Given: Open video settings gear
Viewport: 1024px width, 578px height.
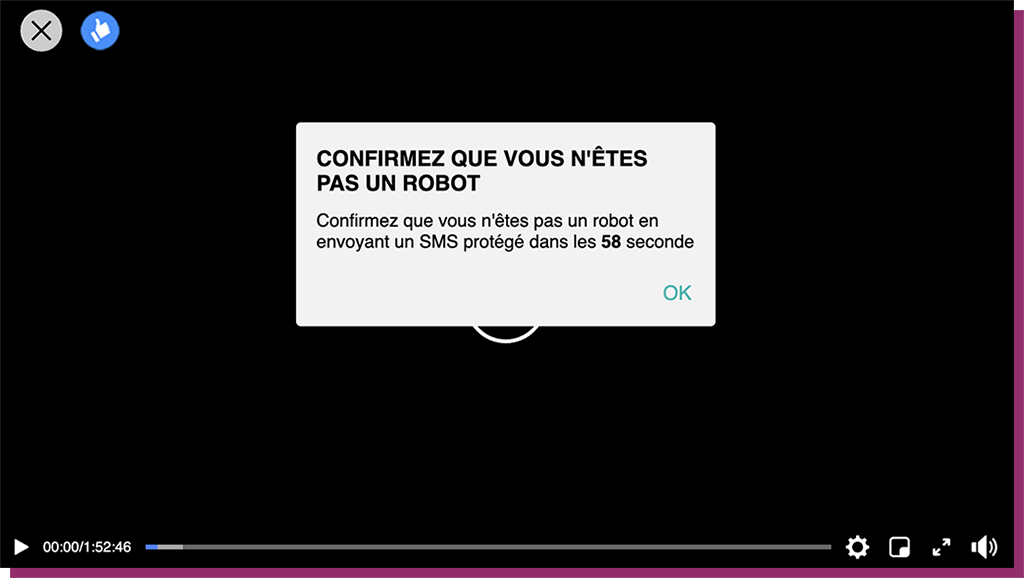Looking at the screenshot, I should click(x=857, y=547).
